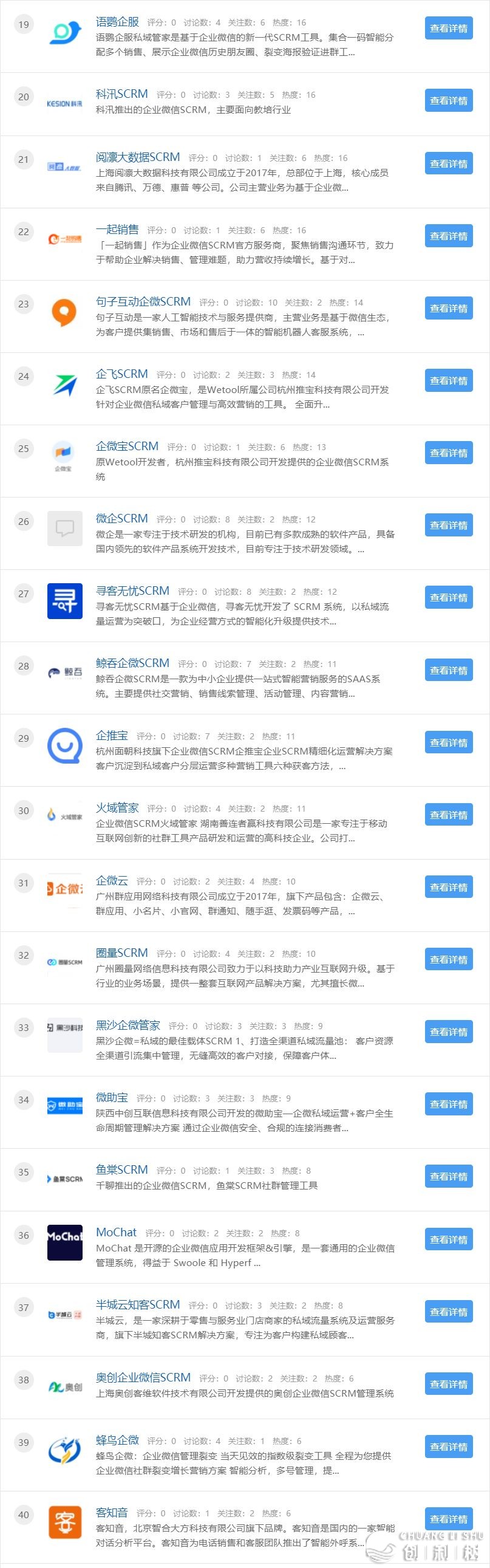
Task: Open the 企飞SCRM title link
Action: tap(121, 374)
